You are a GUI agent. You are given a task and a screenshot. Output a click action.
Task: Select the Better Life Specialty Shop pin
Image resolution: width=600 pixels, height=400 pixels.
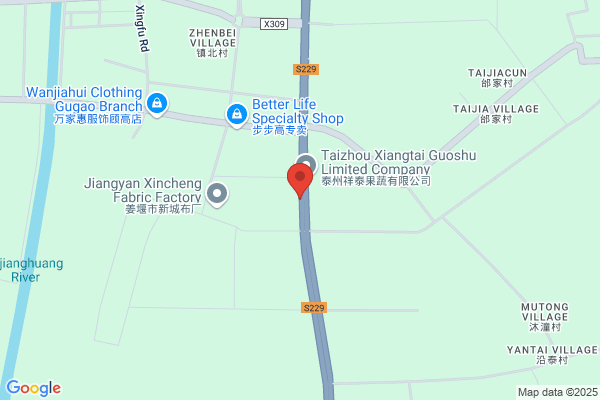tap(237, 116)
